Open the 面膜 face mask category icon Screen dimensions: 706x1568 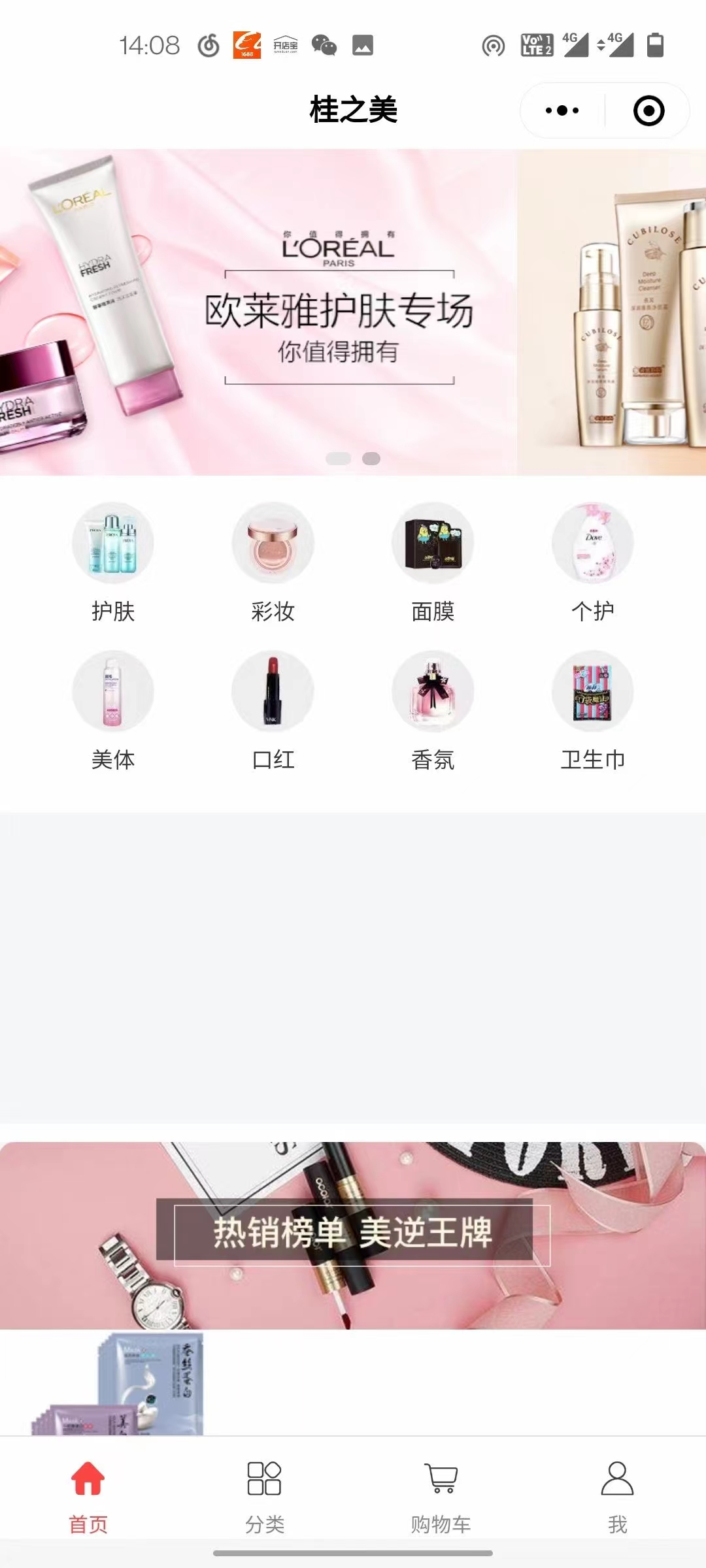[433, 543]
